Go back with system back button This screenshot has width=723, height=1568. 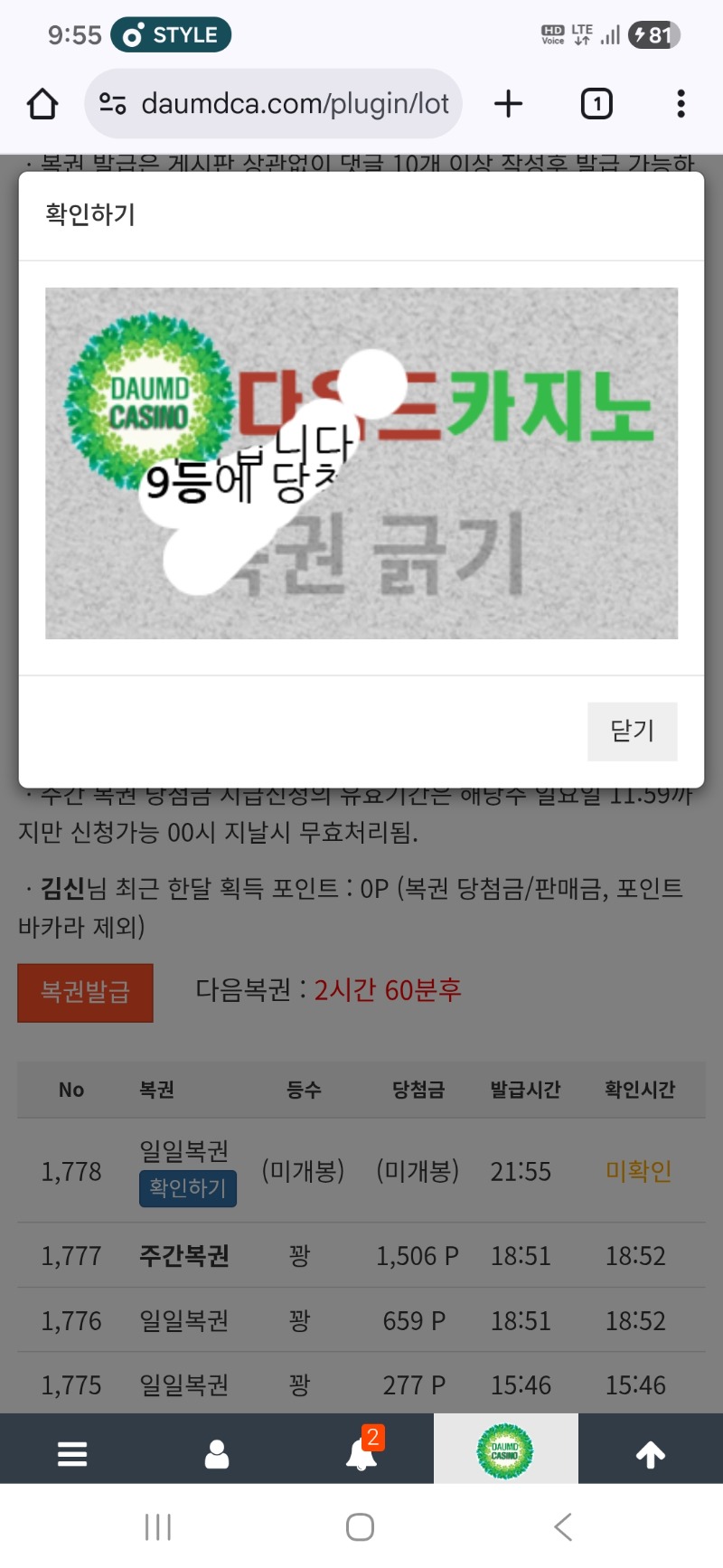point(563,1527)
